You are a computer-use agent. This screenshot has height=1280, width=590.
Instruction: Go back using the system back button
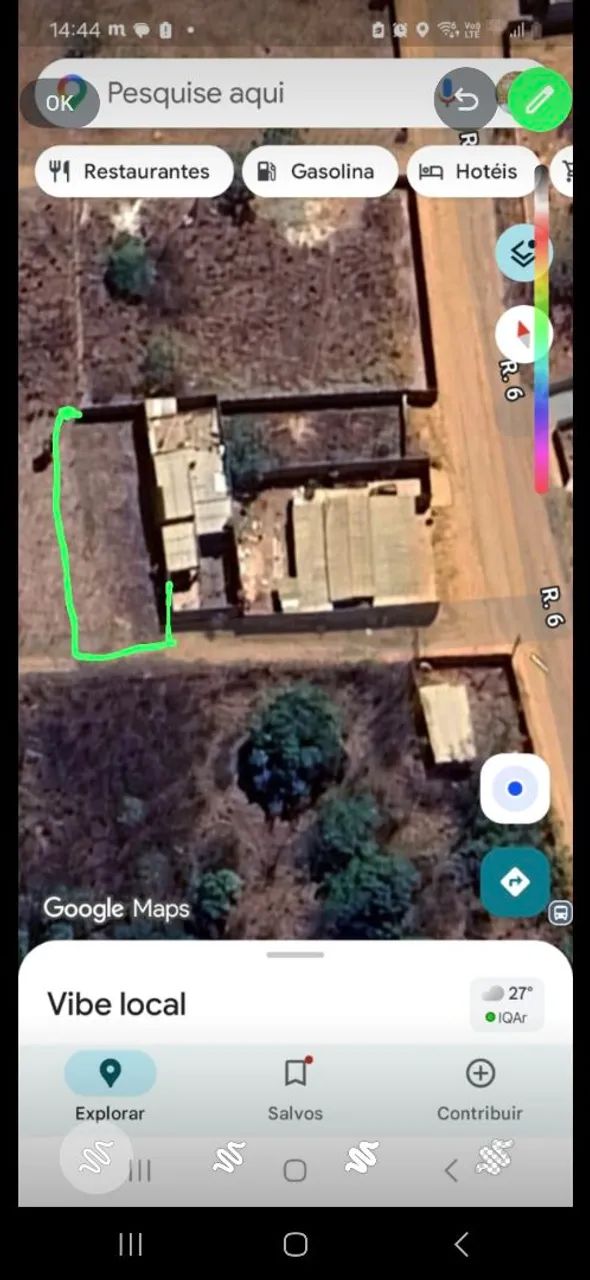click(x=461, y=1244)
